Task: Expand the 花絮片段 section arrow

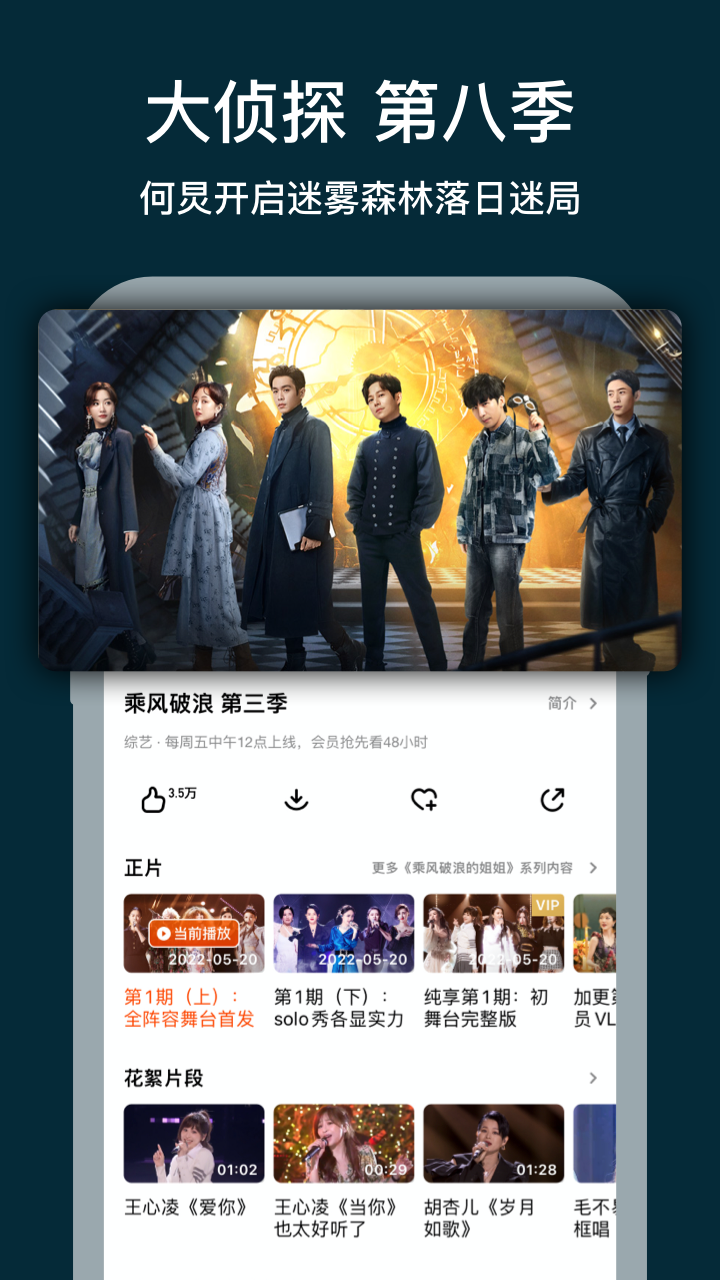Action: pos(592,1078)
